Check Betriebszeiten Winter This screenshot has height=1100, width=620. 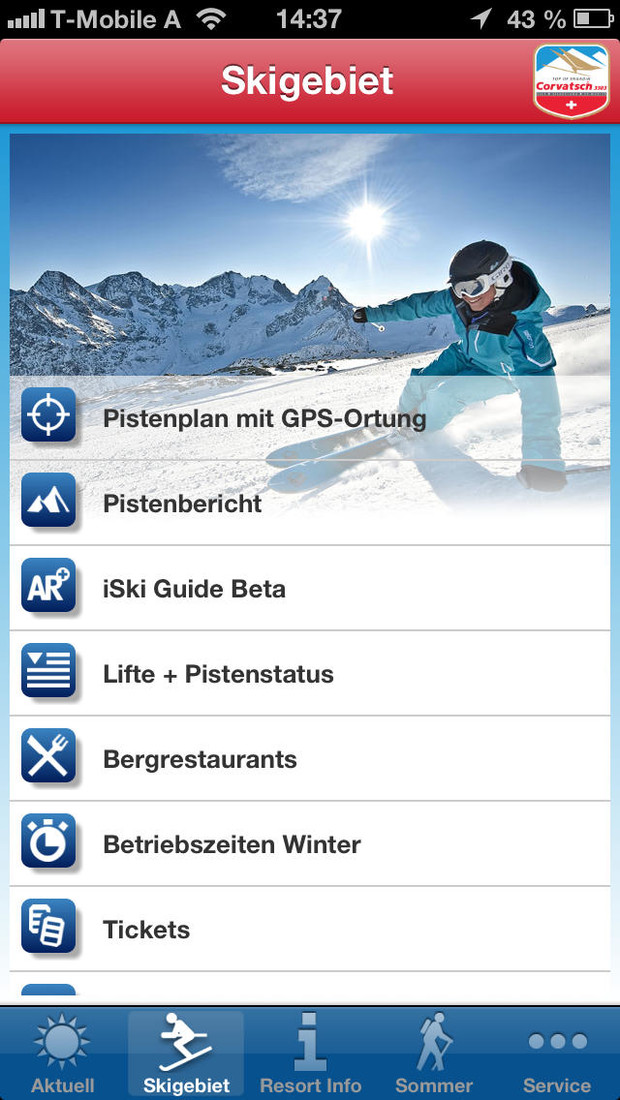coord(310,844)
